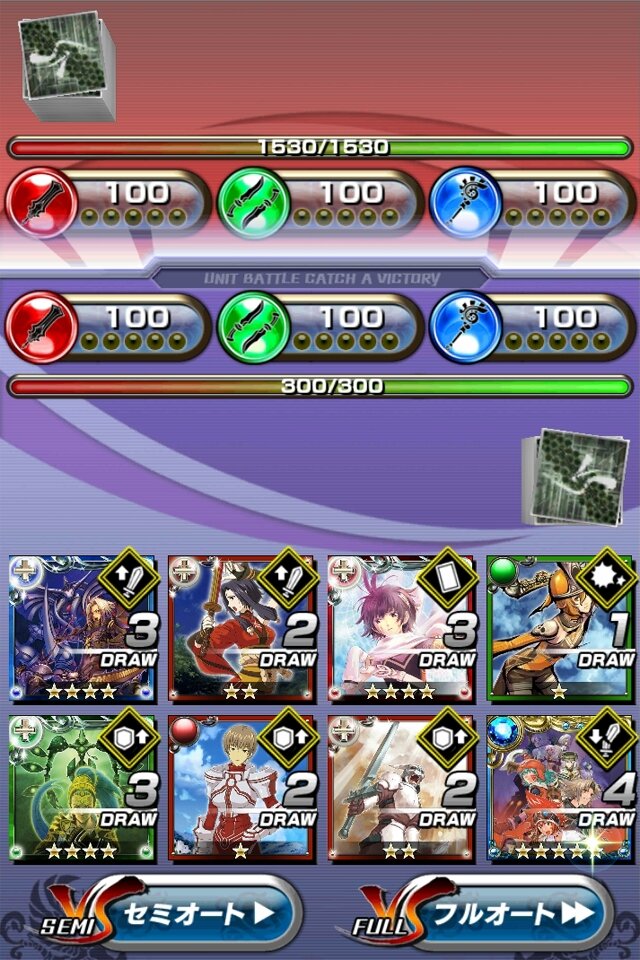The width and height of the screenshot is (640, 960).
Task: Select the dark armored knight card, draw 3
Action: [82, 627]
